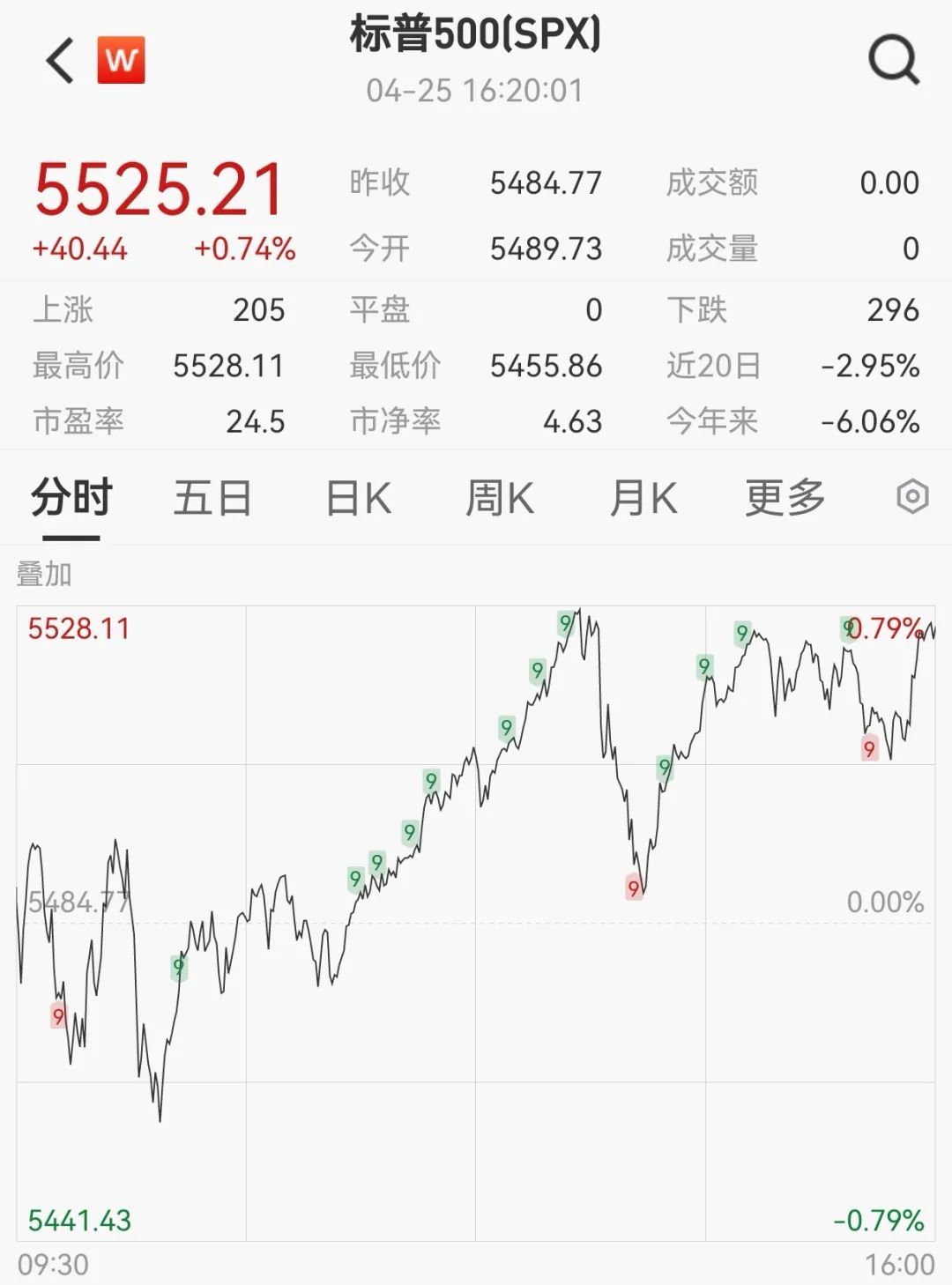Open the search magnifier icon

coord(893,61)
